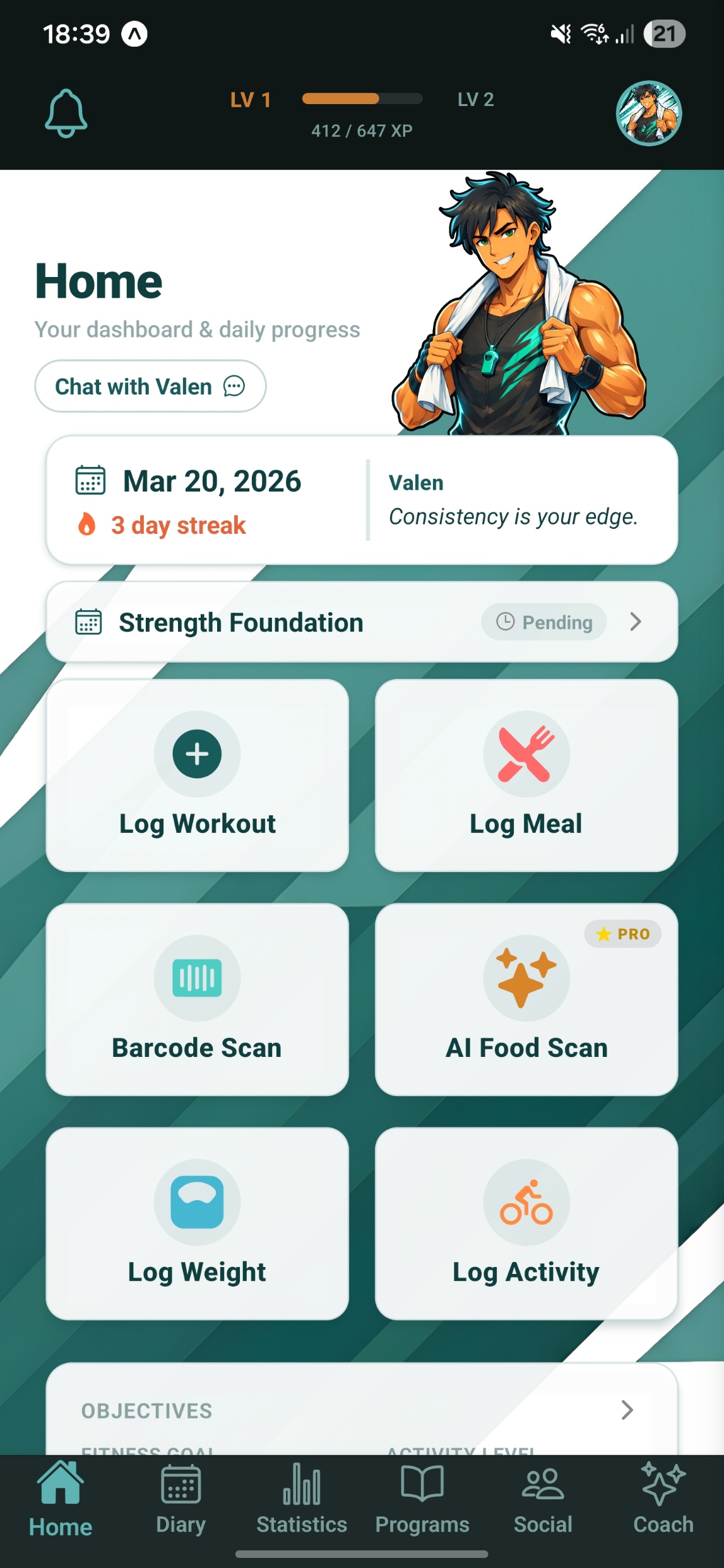The width and height of the screenshot is (724, 1568).
Task: Expand the Objectives section chevron
Action: point(626,1410)
